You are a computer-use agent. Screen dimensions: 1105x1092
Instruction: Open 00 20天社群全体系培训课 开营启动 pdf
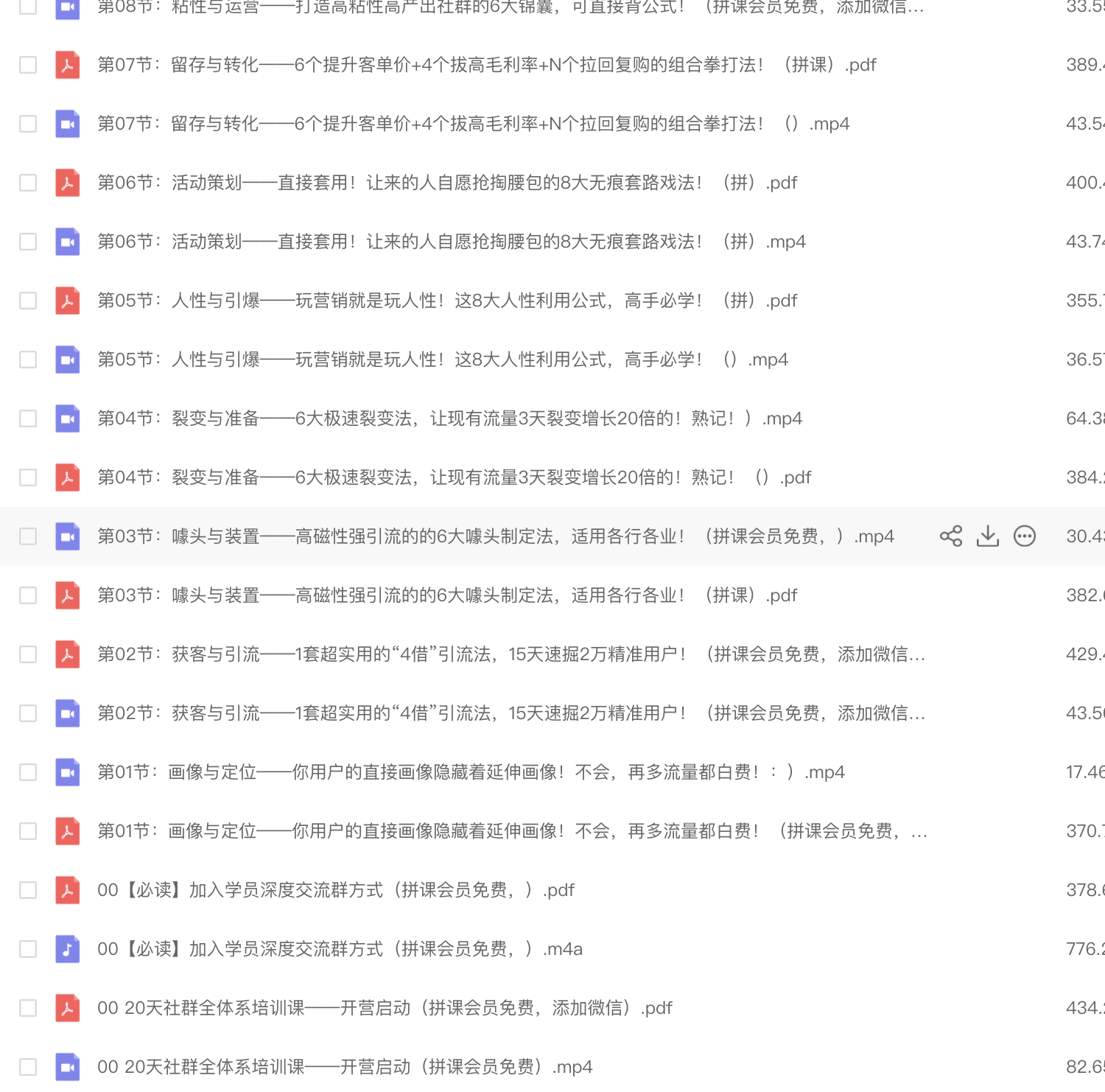[x=385, y=1008]
